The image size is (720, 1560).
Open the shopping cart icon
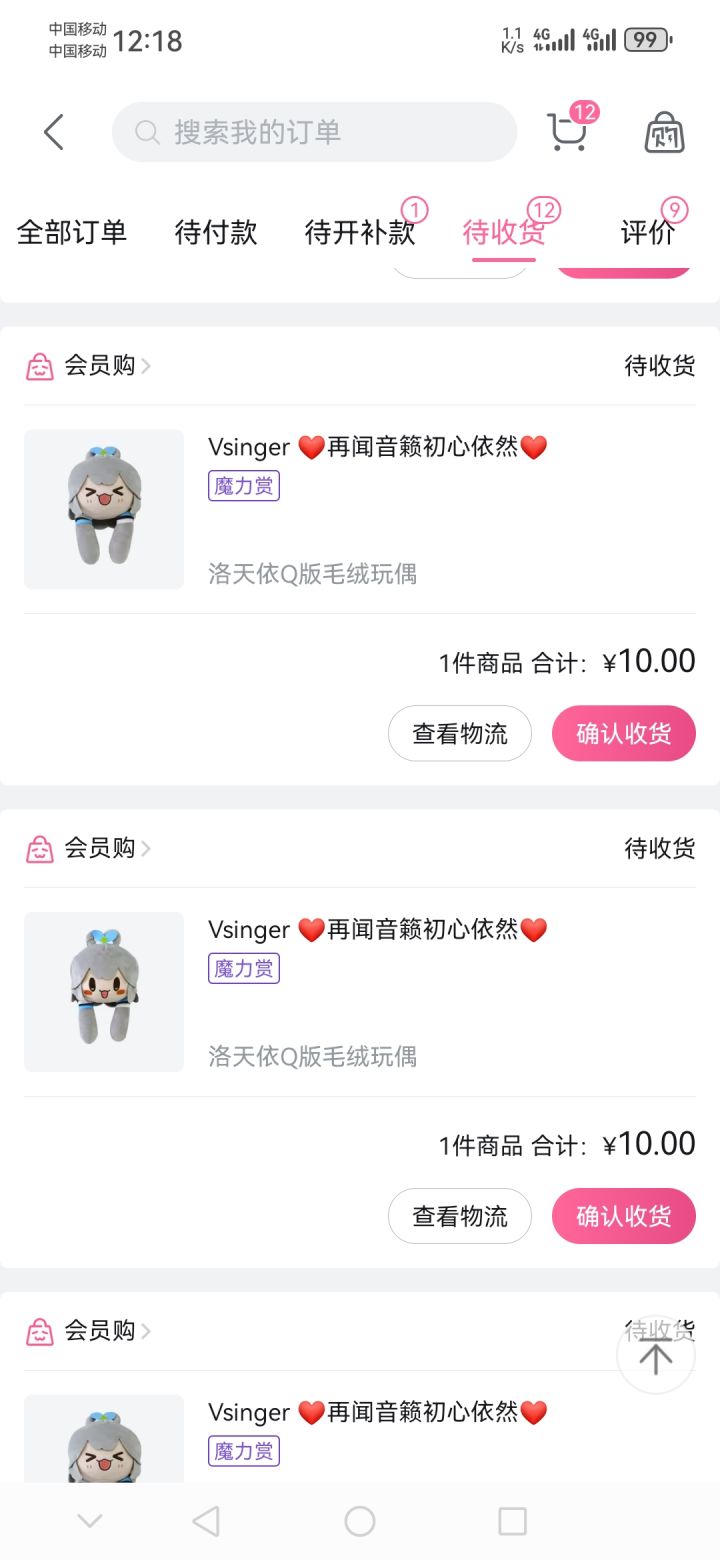[567, 132]
